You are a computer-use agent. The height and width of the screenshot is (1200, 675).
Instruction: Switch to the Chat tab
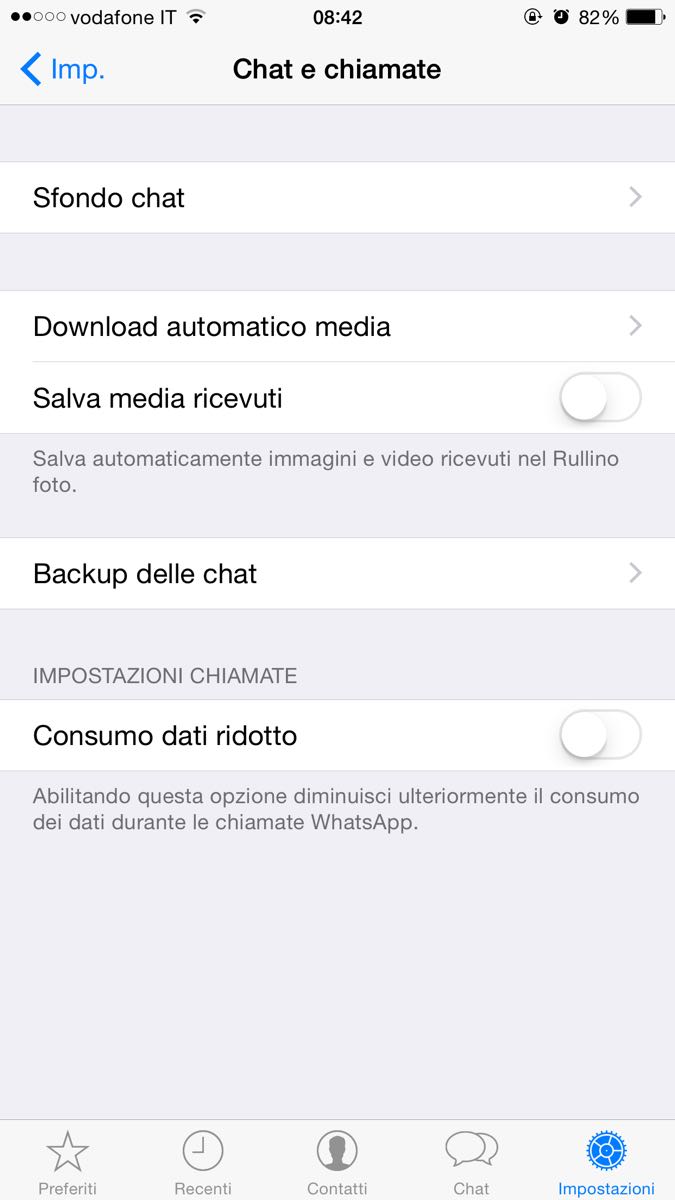[x=471, y=1162]
